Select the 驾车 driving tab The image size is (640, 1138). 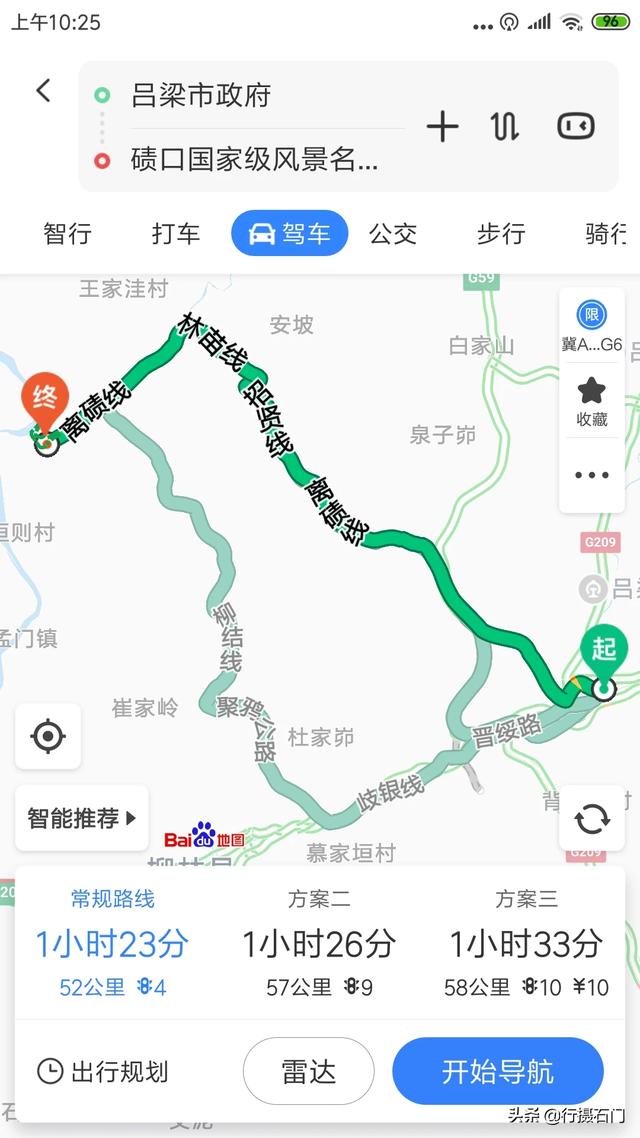click(x=290, y=234)
